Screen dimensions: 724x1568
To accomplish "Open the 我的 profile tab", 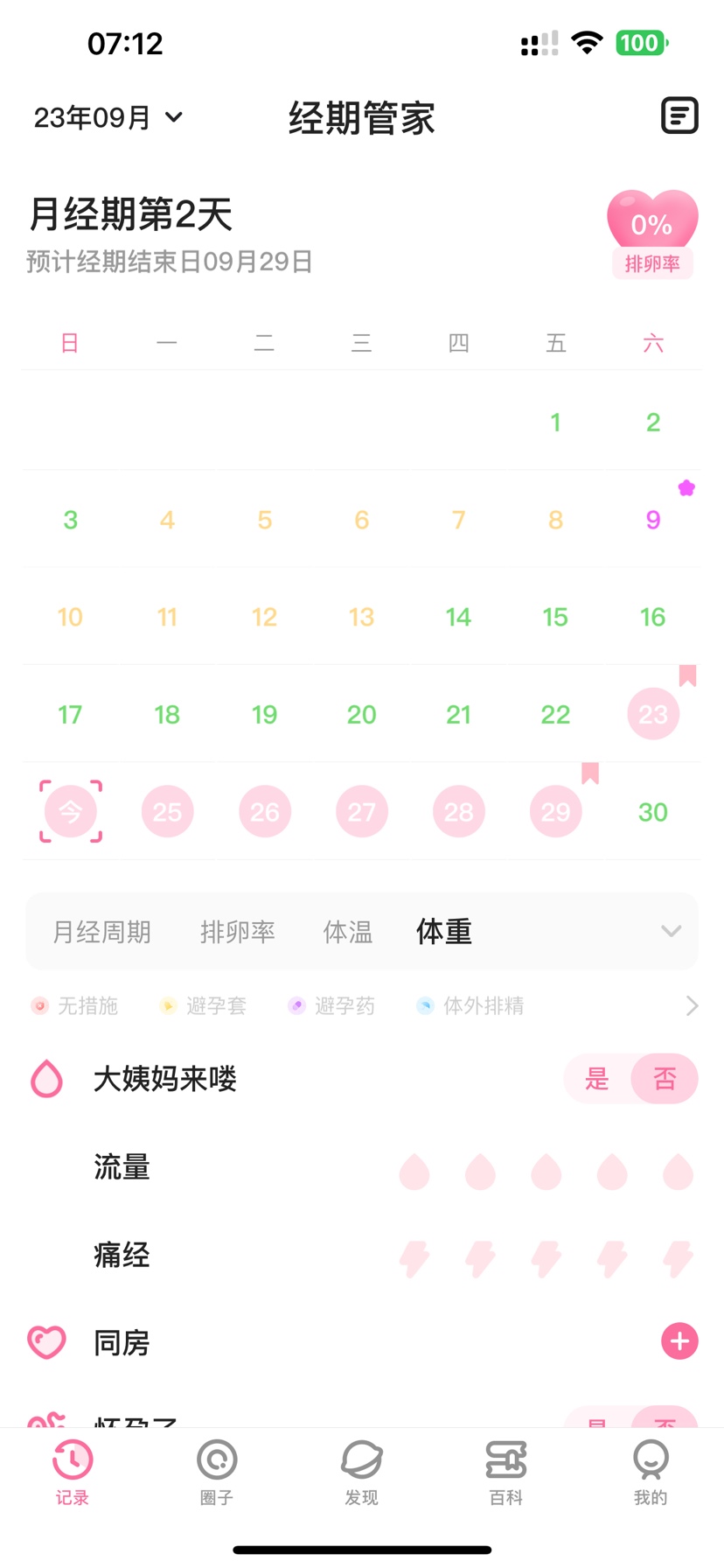I will [651, 1473].
